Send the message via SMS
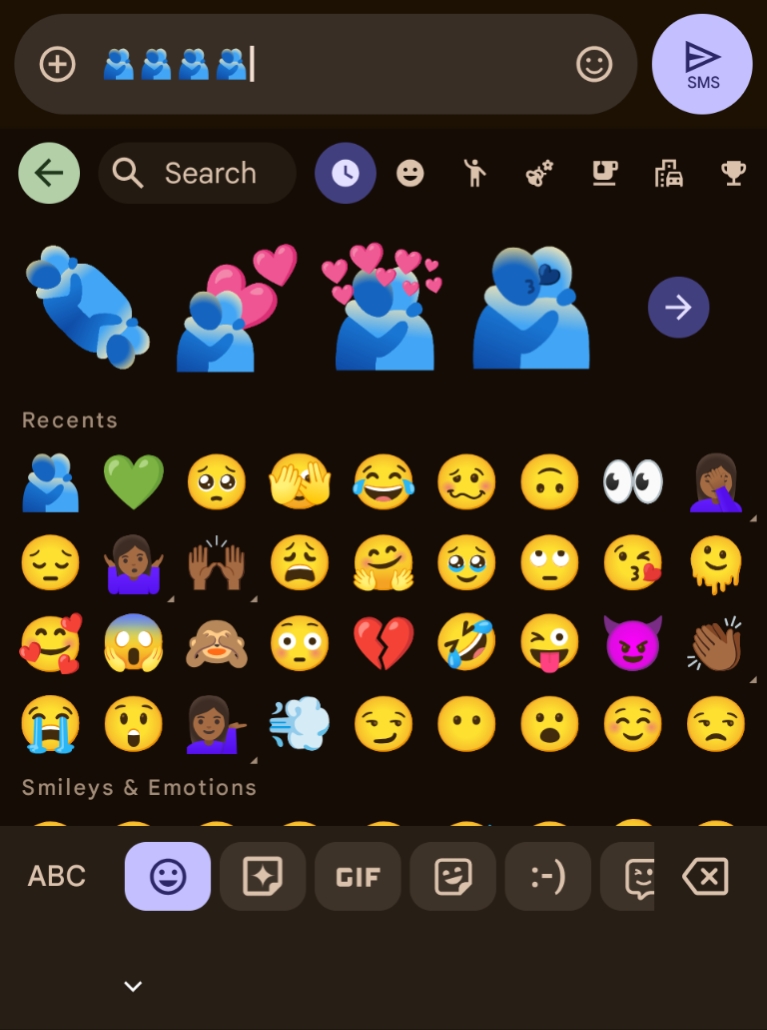Screen dimensions: 767x1030 tap(702, 64)
